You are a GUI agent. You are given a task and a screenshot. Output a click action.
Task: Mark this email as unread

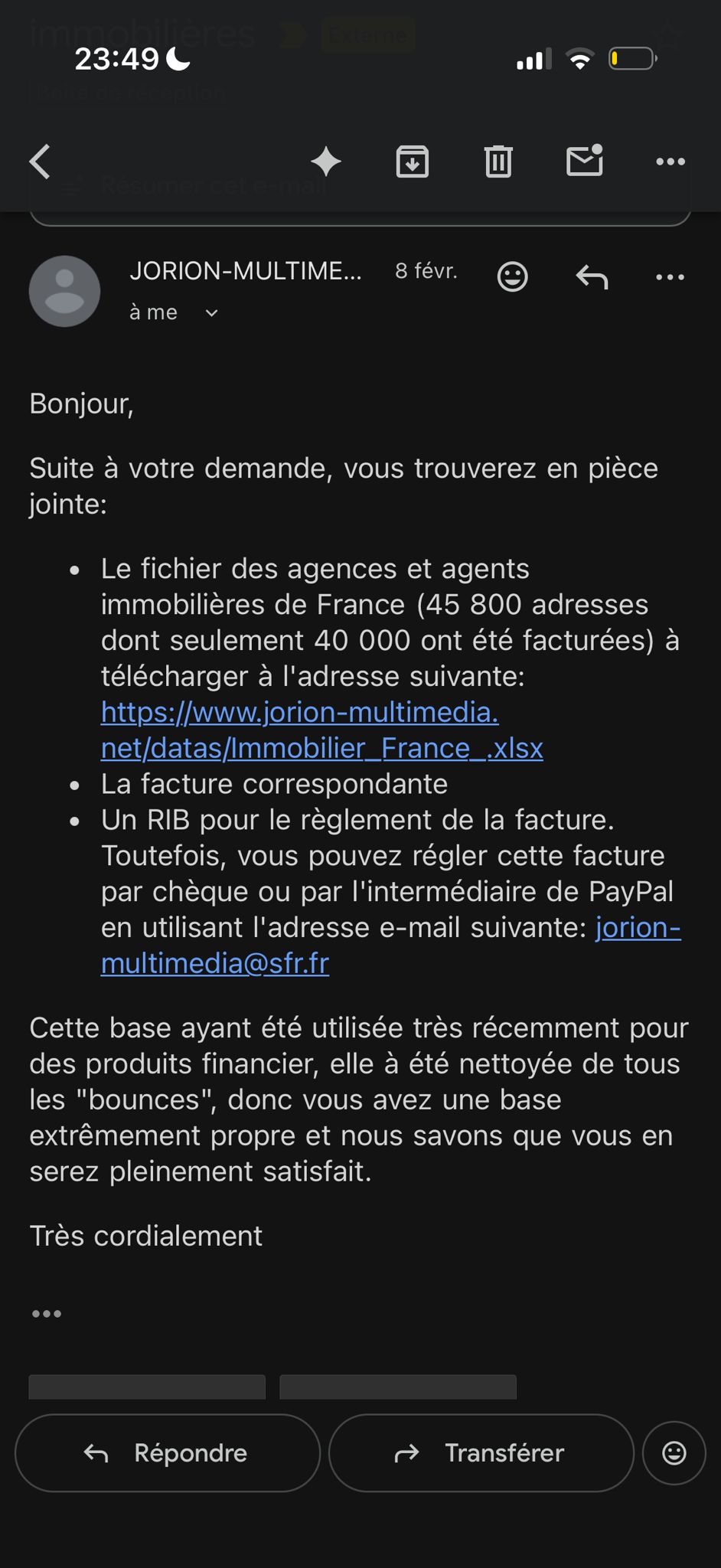pyautogui.click(x=585, y=161)
